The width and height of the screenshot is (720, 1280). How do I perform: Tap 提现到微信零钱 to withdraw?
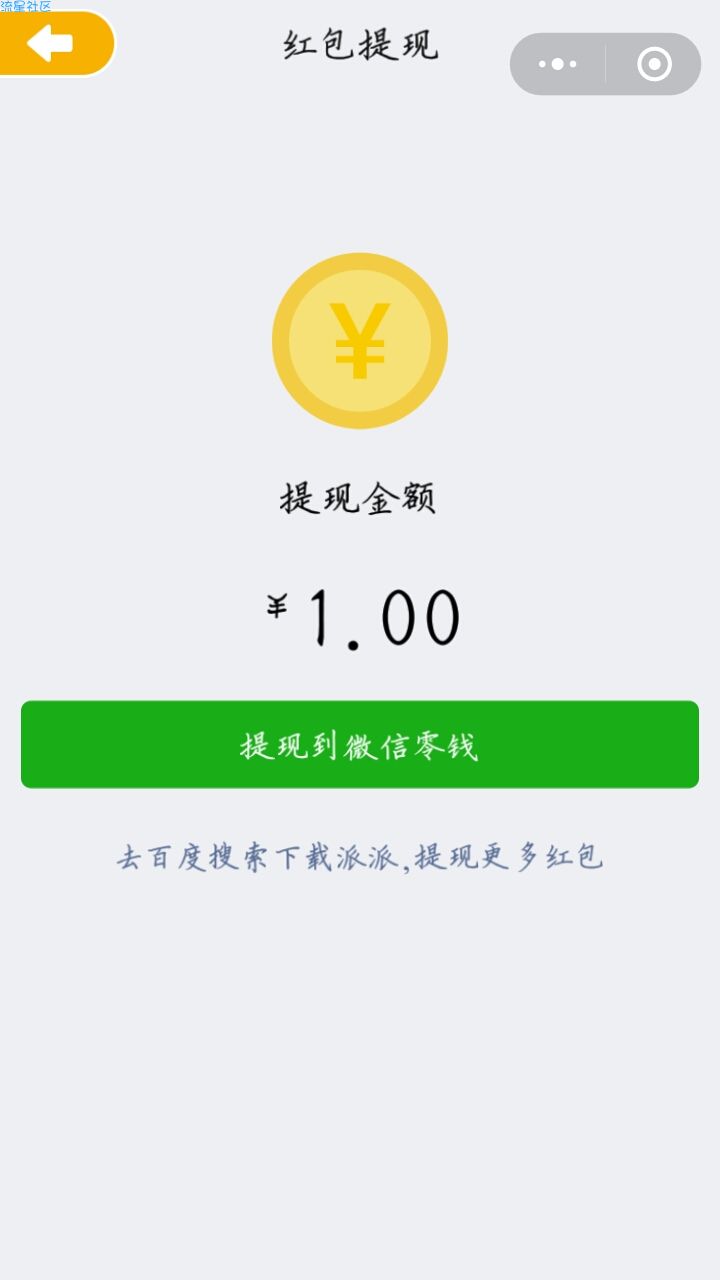[360, 745]
